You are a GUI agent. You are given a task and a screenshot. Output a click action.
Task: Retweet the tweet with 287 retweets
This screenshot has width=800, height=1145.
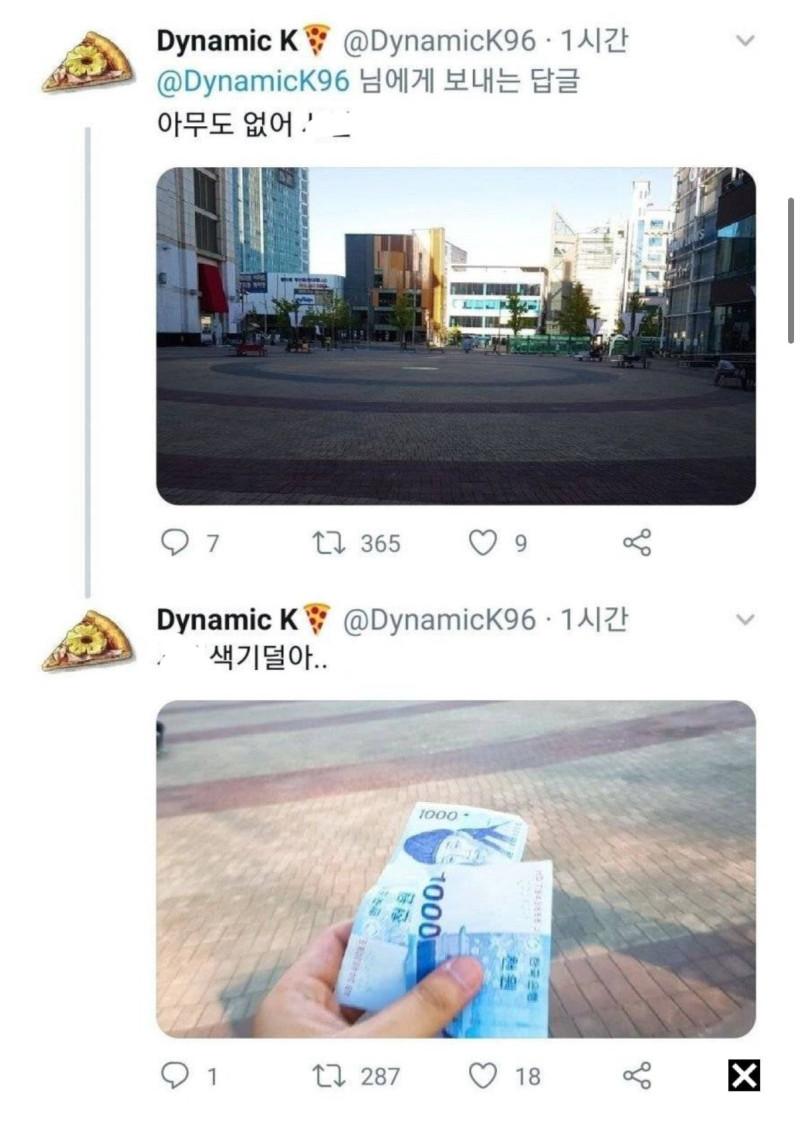pos(327,1076)
